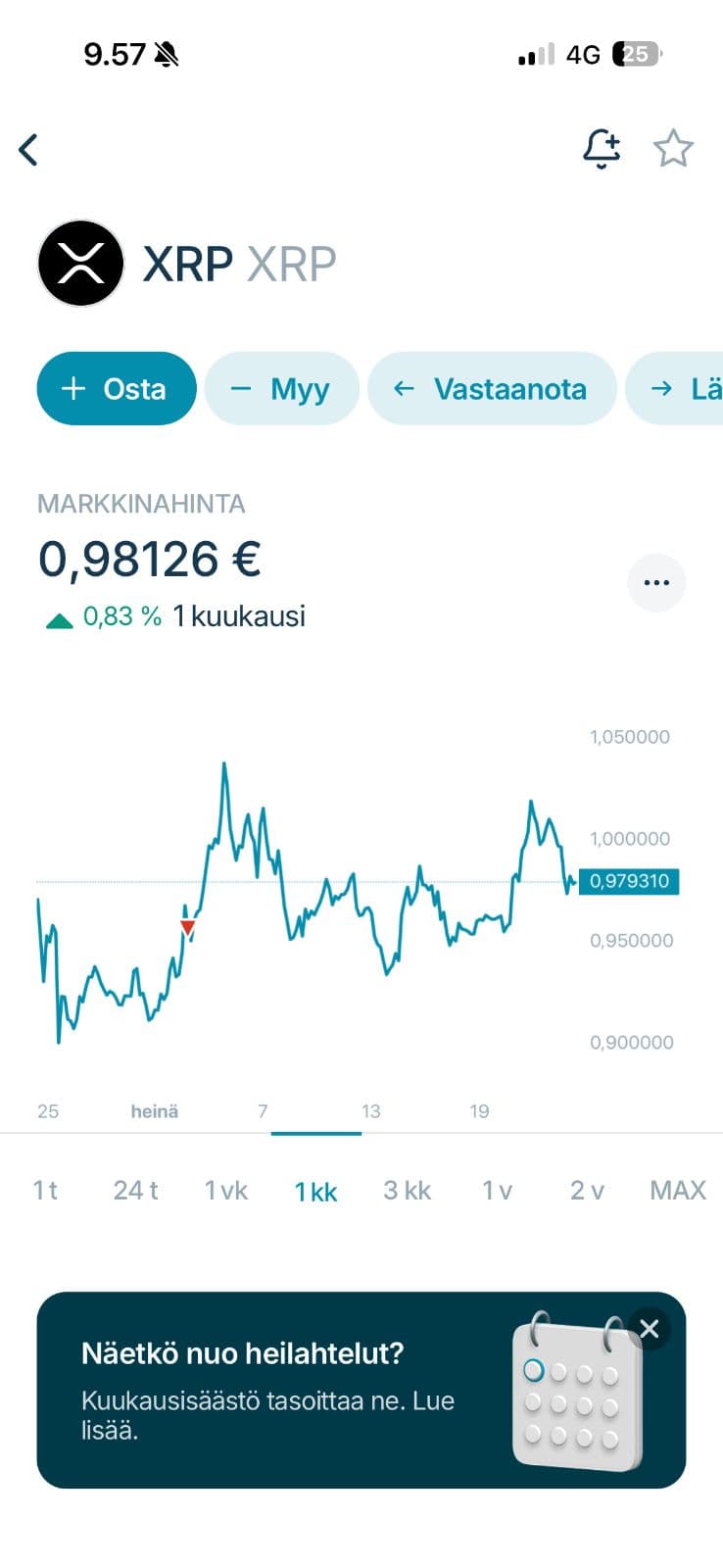Image resolution: width=723 pixels, height=1568 pixels.
Task: Select the Myy button to sell
Action: (x=282, y=389)
